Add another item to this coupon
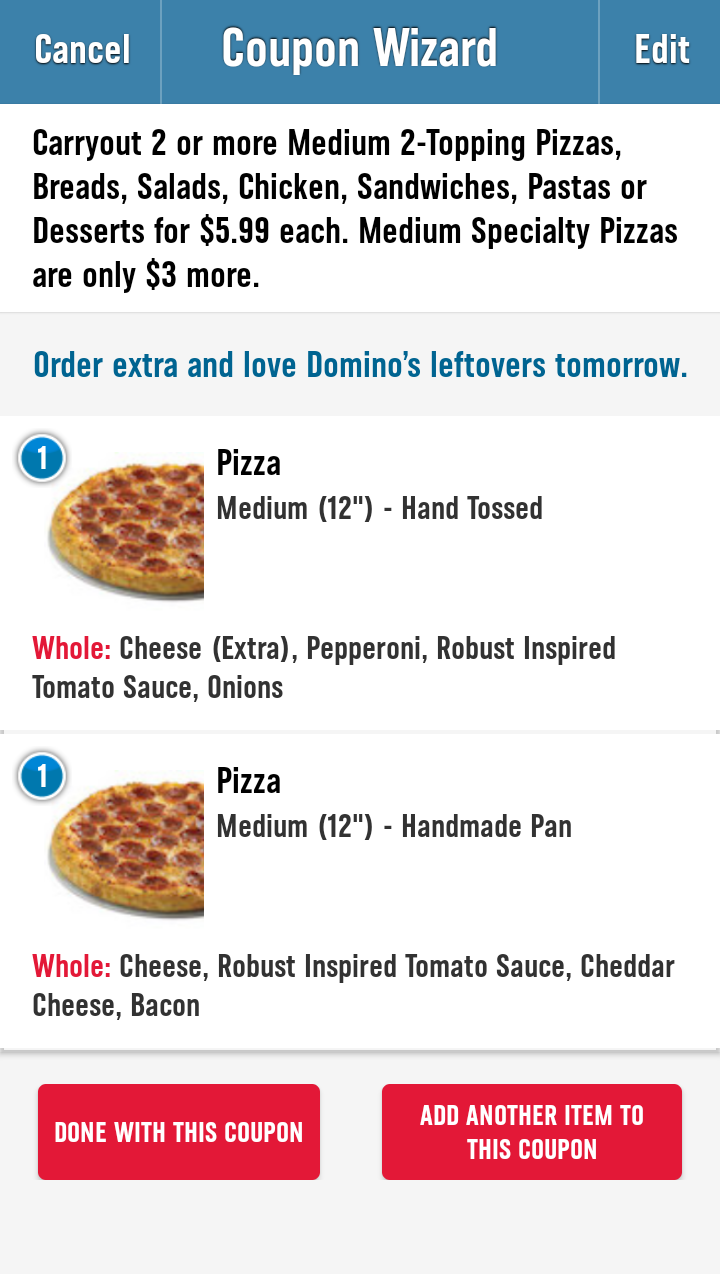The width and height of the screenshot is (720, 1274). point(531,1132)
